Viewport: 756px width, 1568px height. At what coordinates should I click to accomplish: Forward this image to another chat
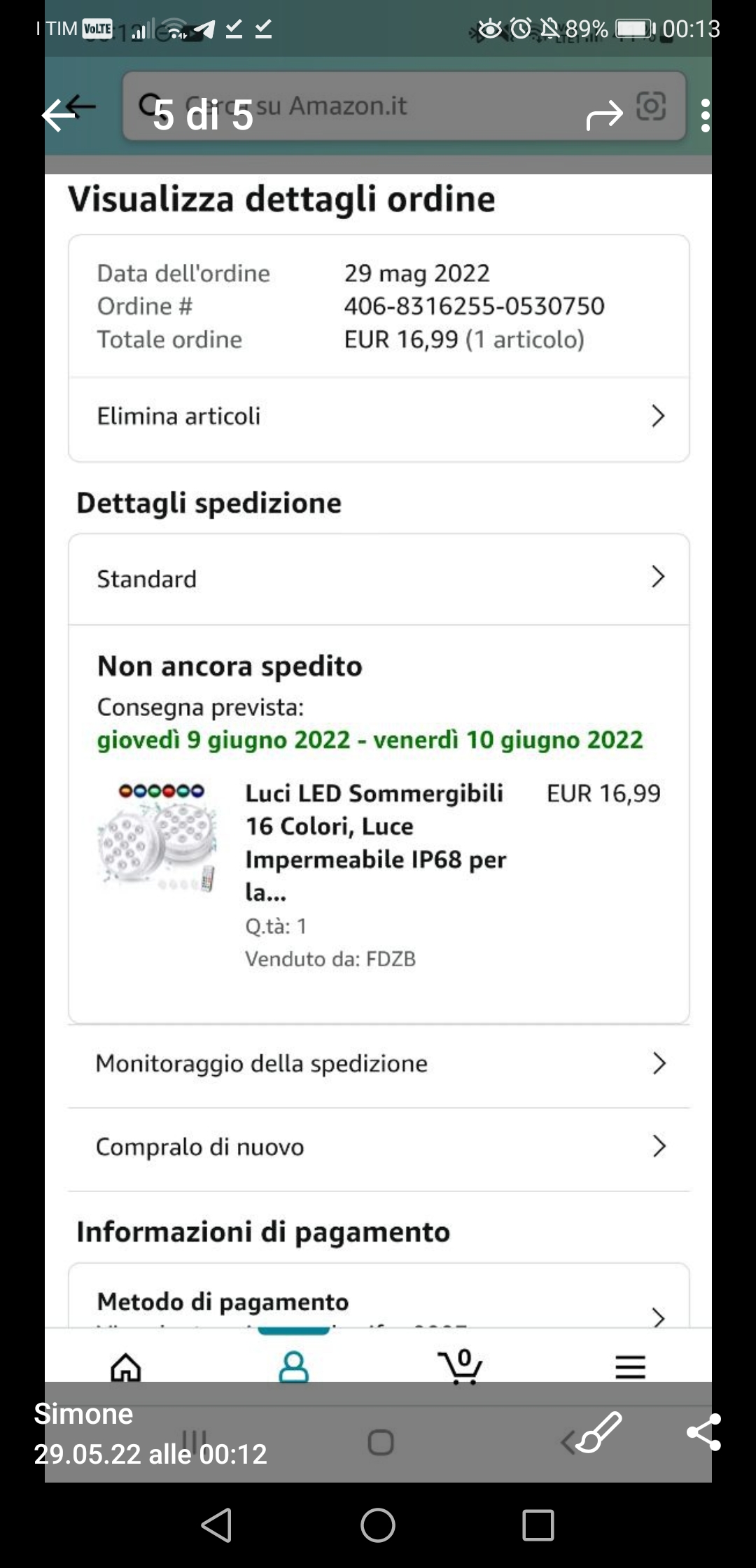[x=604, y=115]
